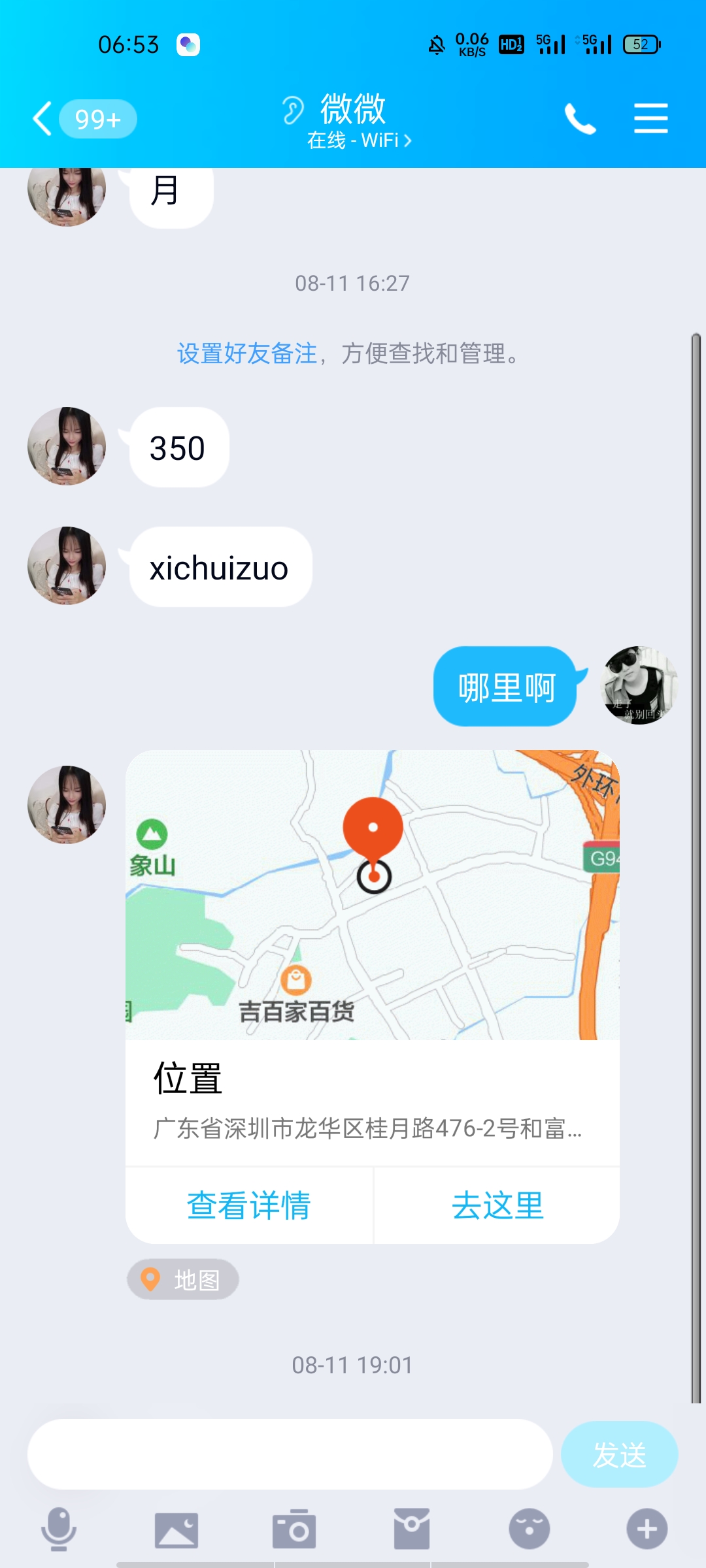
Task: Open the chat hamburger menu
Action: pos(650,118)
